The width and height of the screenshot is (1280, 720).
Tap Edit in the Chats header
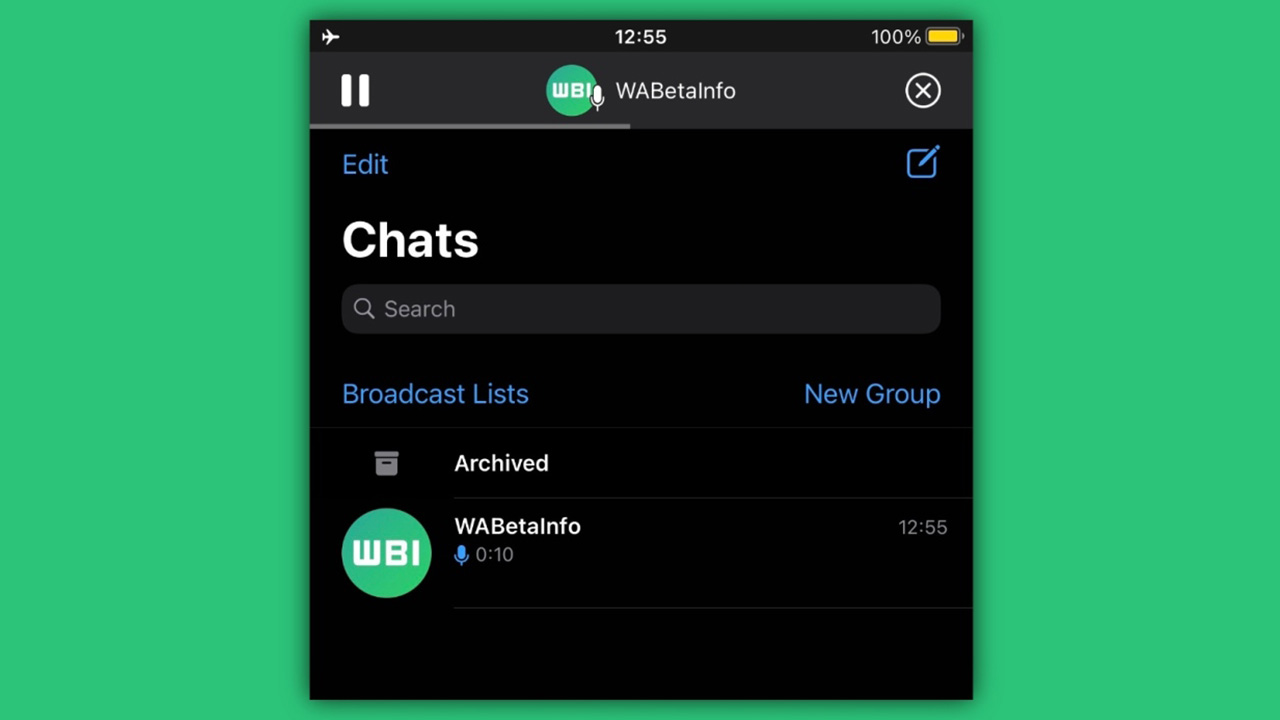tap(365, 164)
